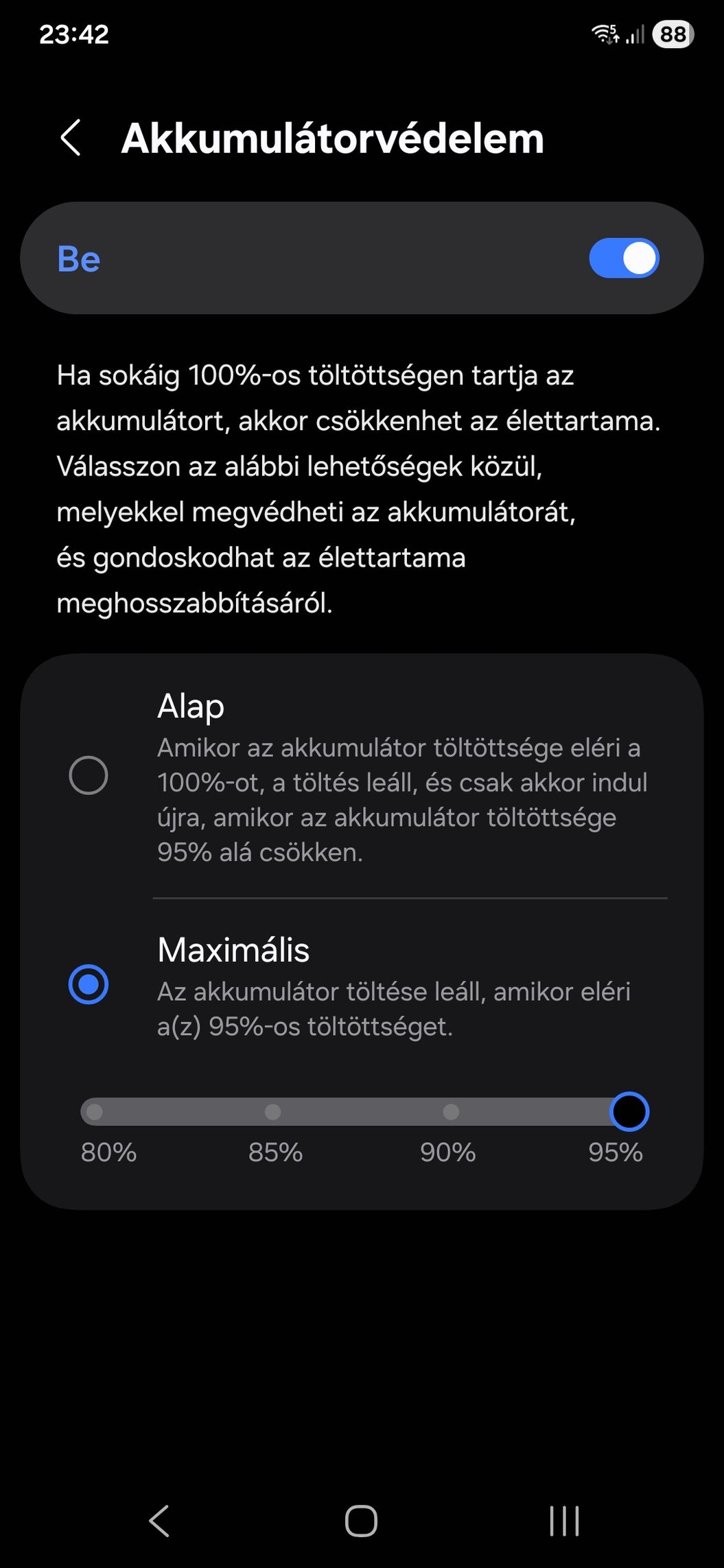Tap the system home button
The width and height of the screenshot is (724, 1568).
pos(361,1521)
